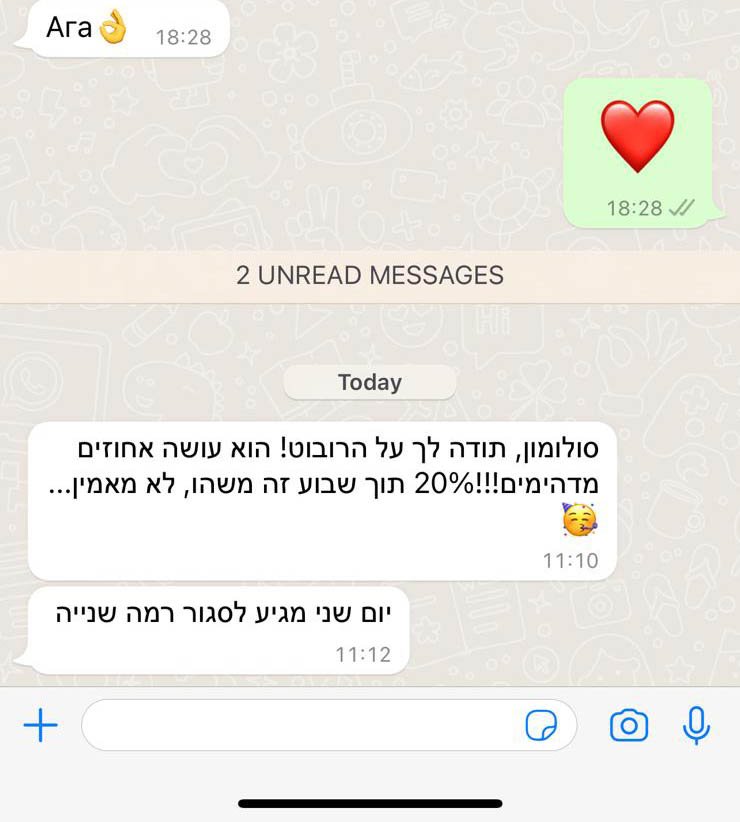This screenshot has height=822, width=740.
Task: Open the sticker picker in message field
Action: pos(542,726)
